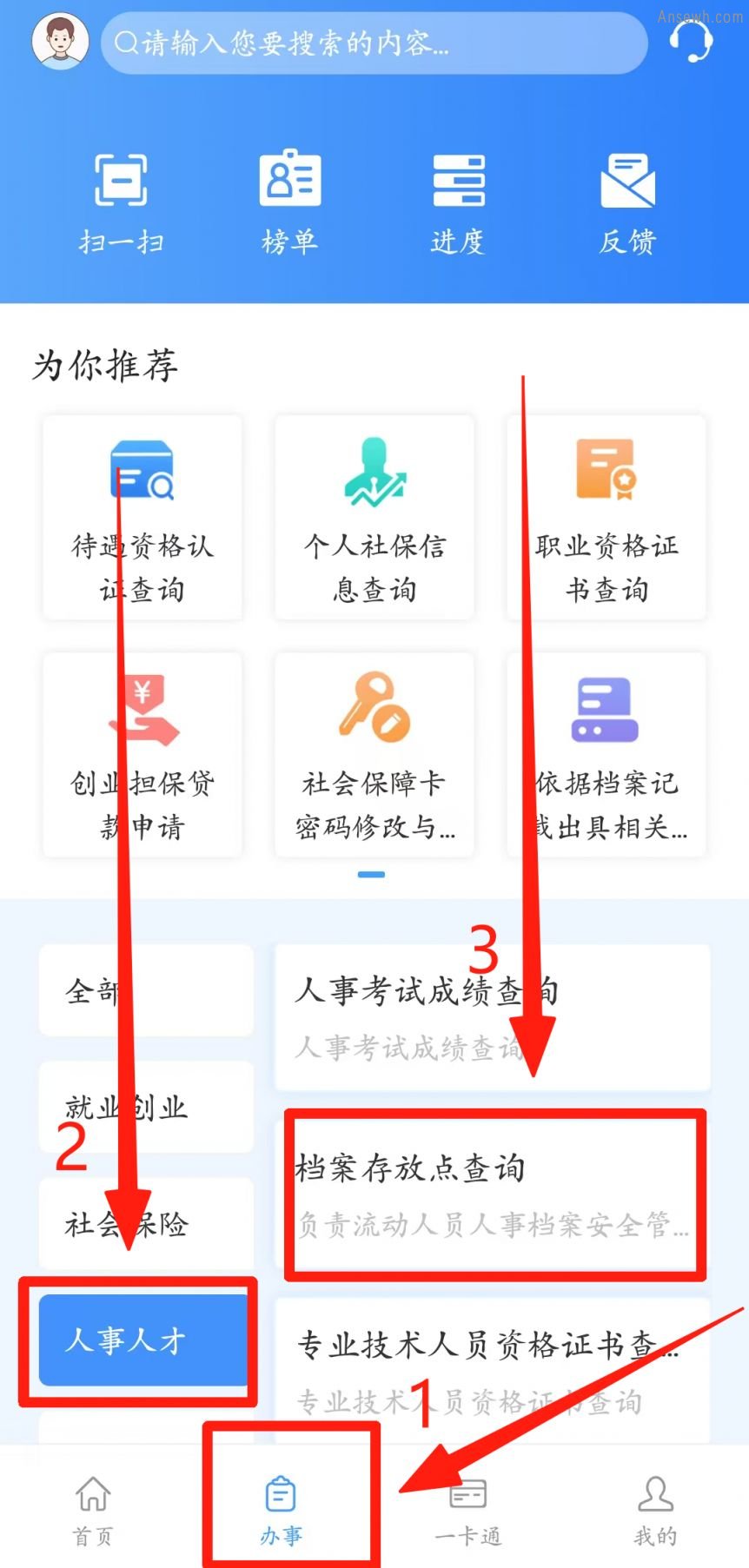This screenshot has height=1568, width=749.
Task: Open 社会保障卡密码修改 card
Action: 374,756
